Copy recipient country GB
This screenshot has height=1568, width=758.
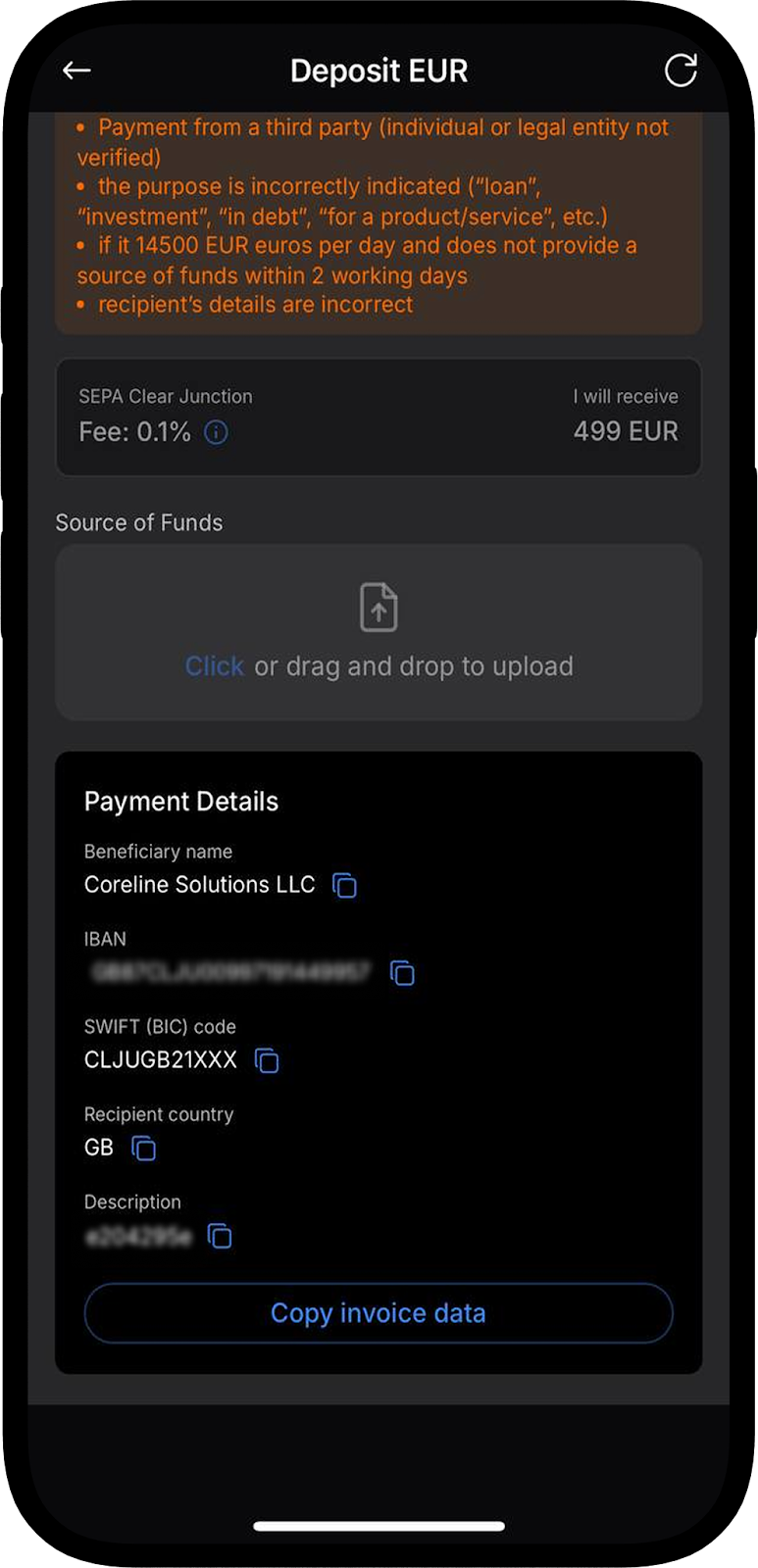coord(143,1148)
